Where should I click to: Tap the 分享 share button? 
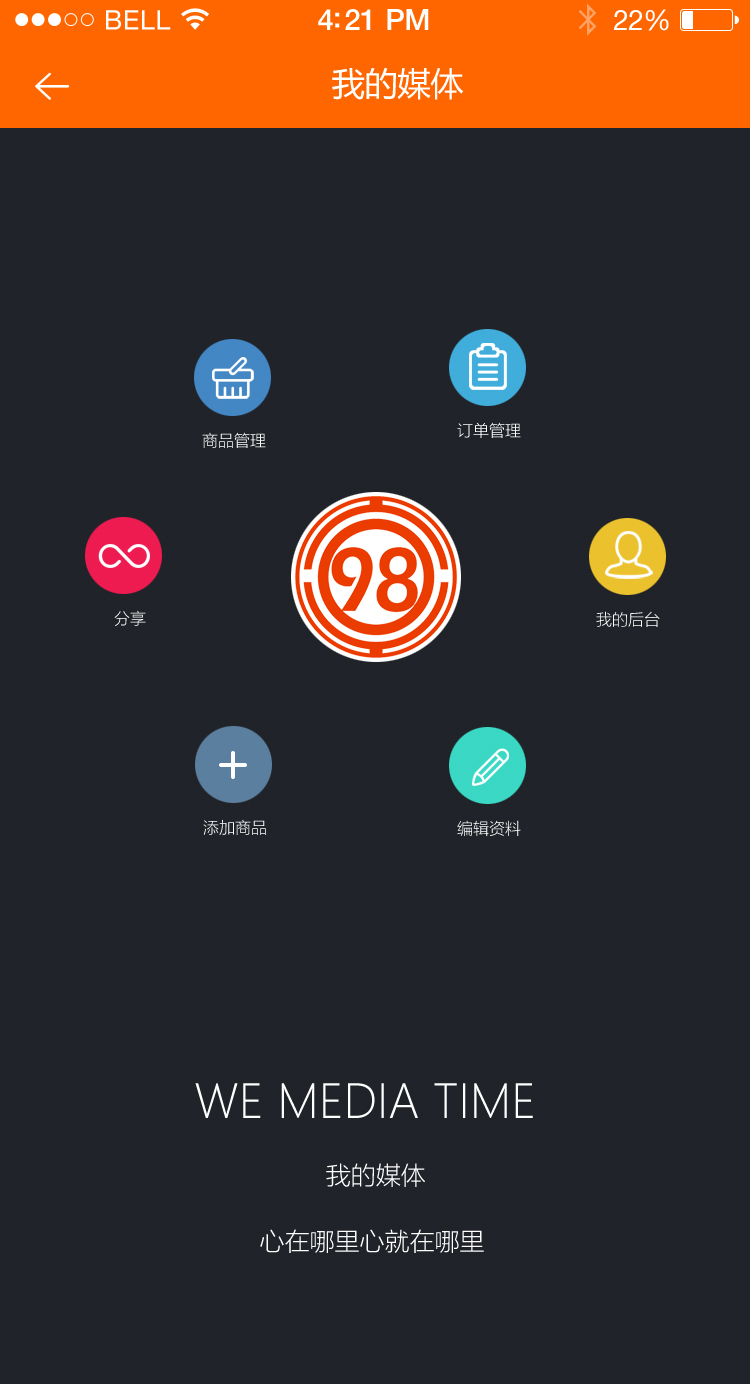pyautogui.click(x=123, y=556)
